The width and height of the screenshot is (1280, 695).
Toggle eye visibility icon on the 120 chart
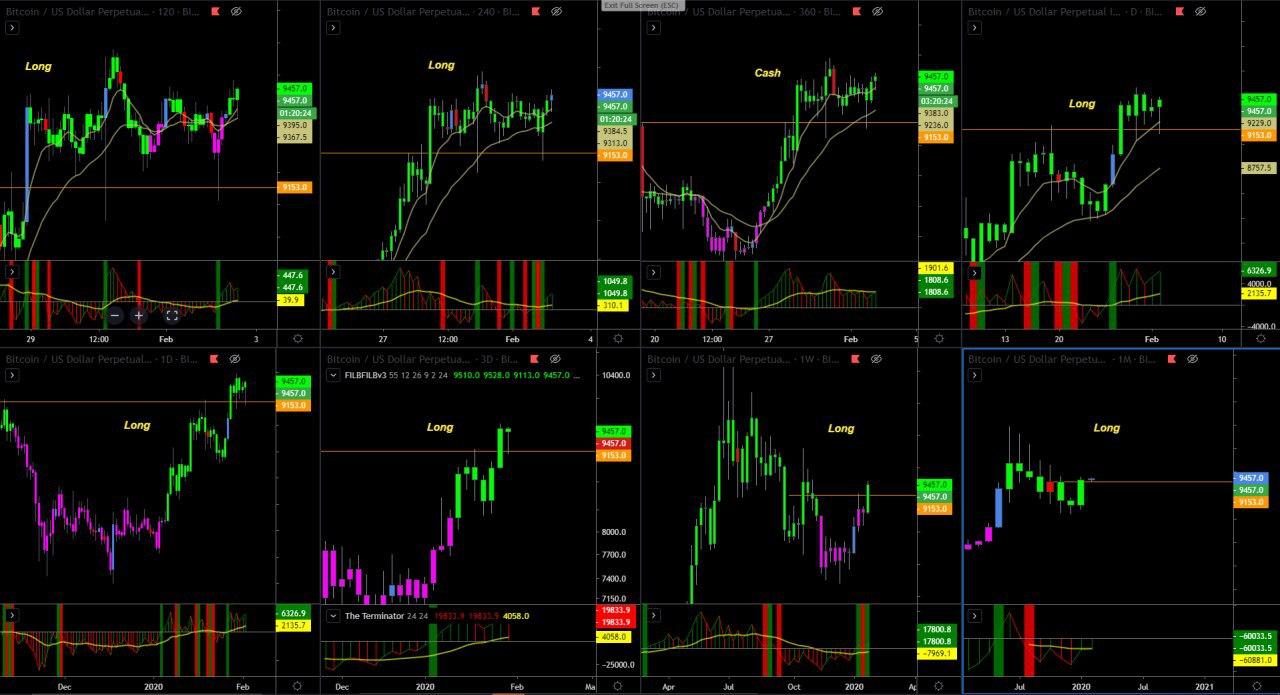coord(236,12)
